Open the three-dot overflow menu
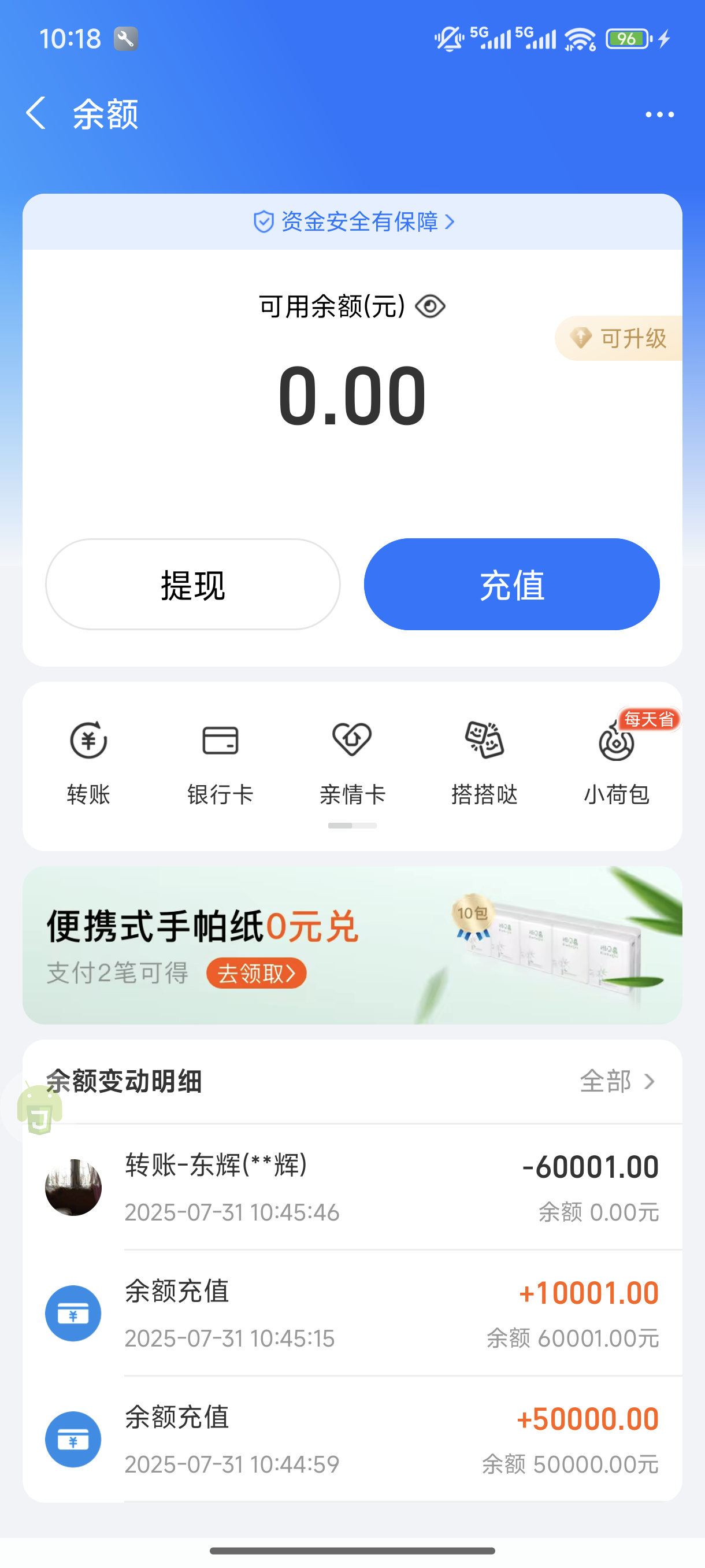The image size is (705, 1568). pos(659,114)
